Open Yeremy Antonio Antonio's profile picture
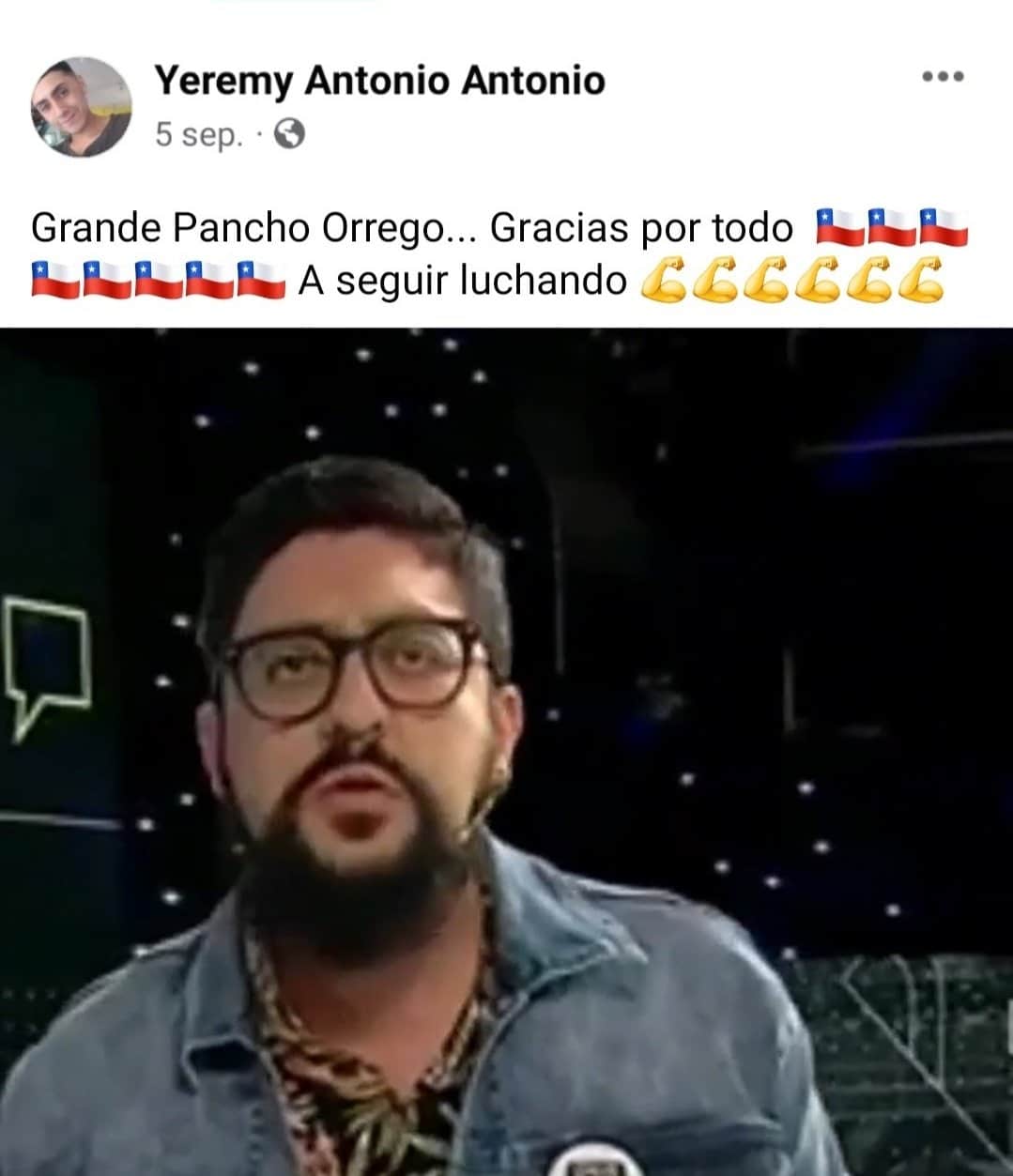Image resolution: width=1013 pixels, height=1176 pixels. point(80,106)
